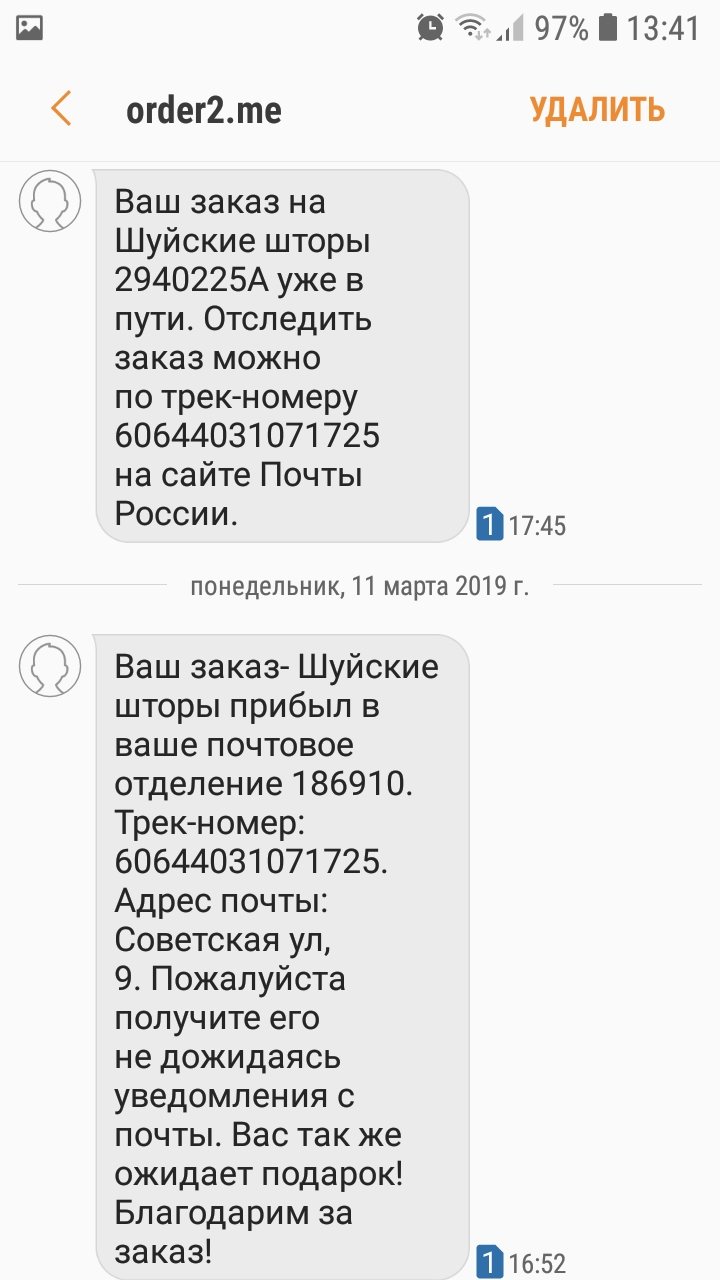Go back using the orange arrow
The width and height of the screenshot is (720, 1280).
[x=61, y=108]
